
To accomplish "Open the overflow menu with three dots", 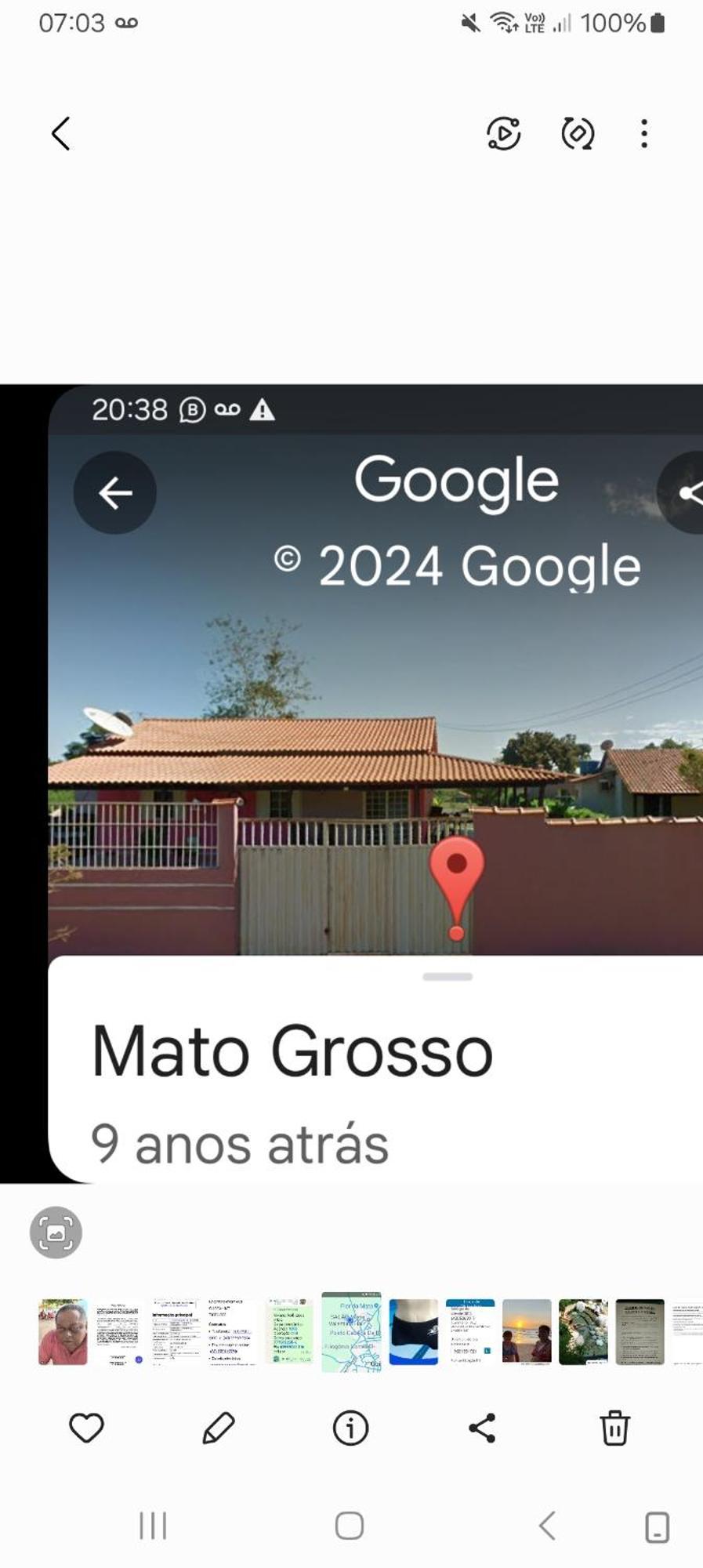I will 644,134.
